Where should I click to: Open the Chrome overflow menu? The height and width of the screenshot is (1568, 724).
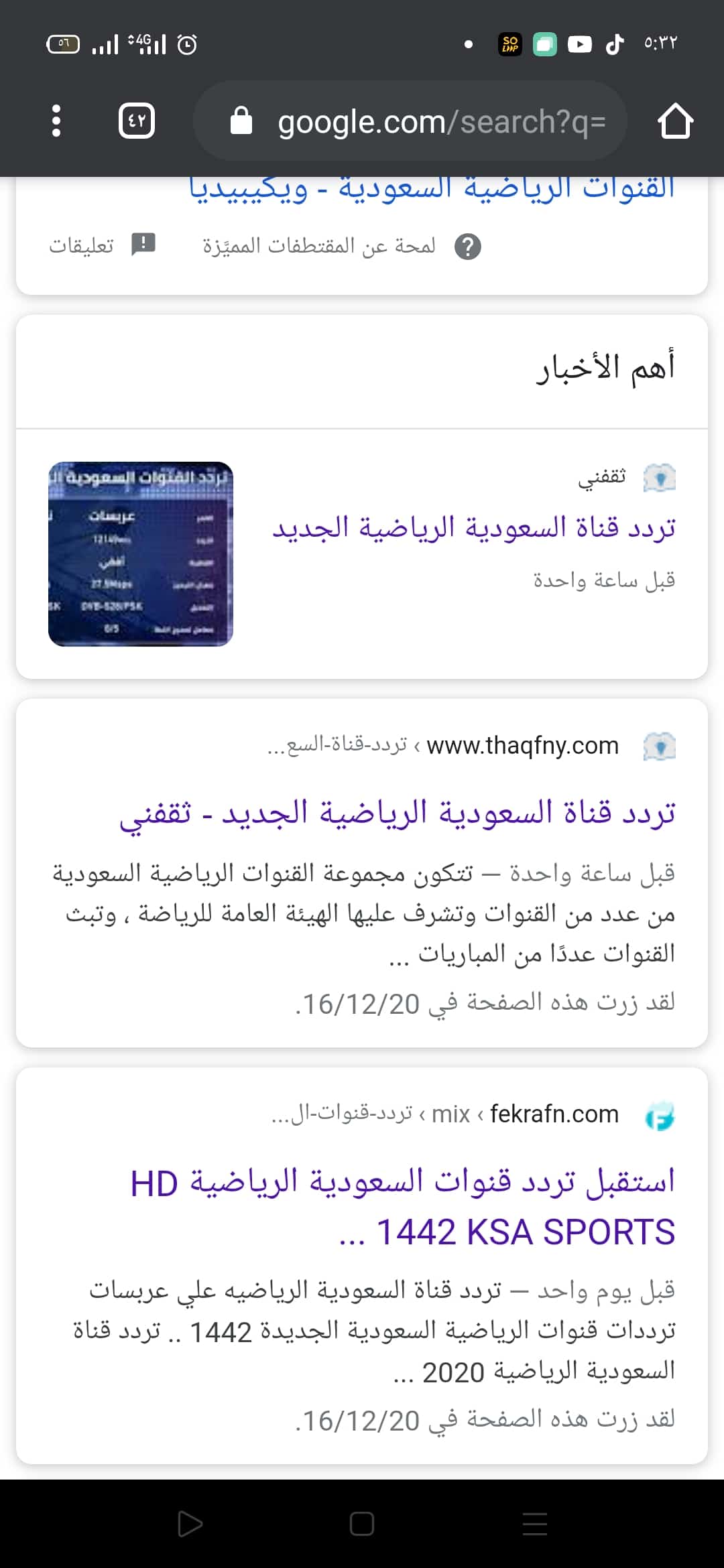(56, 121)
